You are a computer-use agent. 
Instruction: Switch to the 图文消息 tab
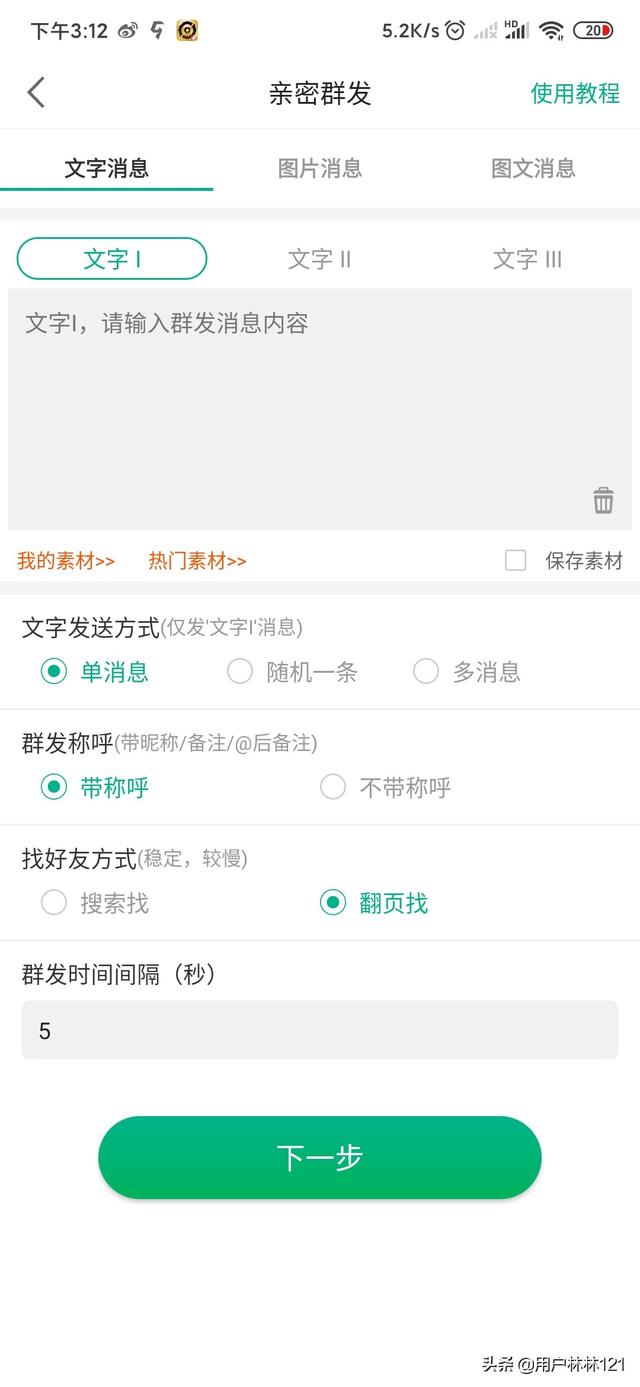point(533,168)
